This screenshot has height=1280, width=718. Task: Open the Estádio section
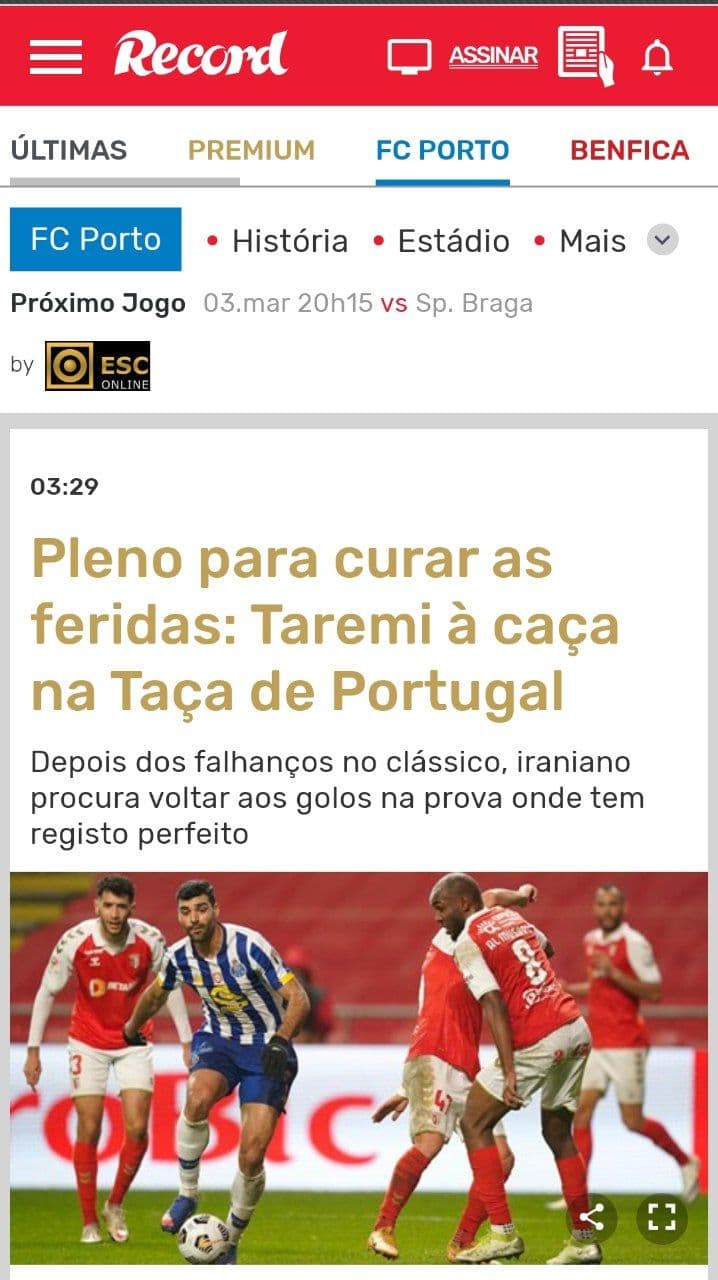click(453, 241)
